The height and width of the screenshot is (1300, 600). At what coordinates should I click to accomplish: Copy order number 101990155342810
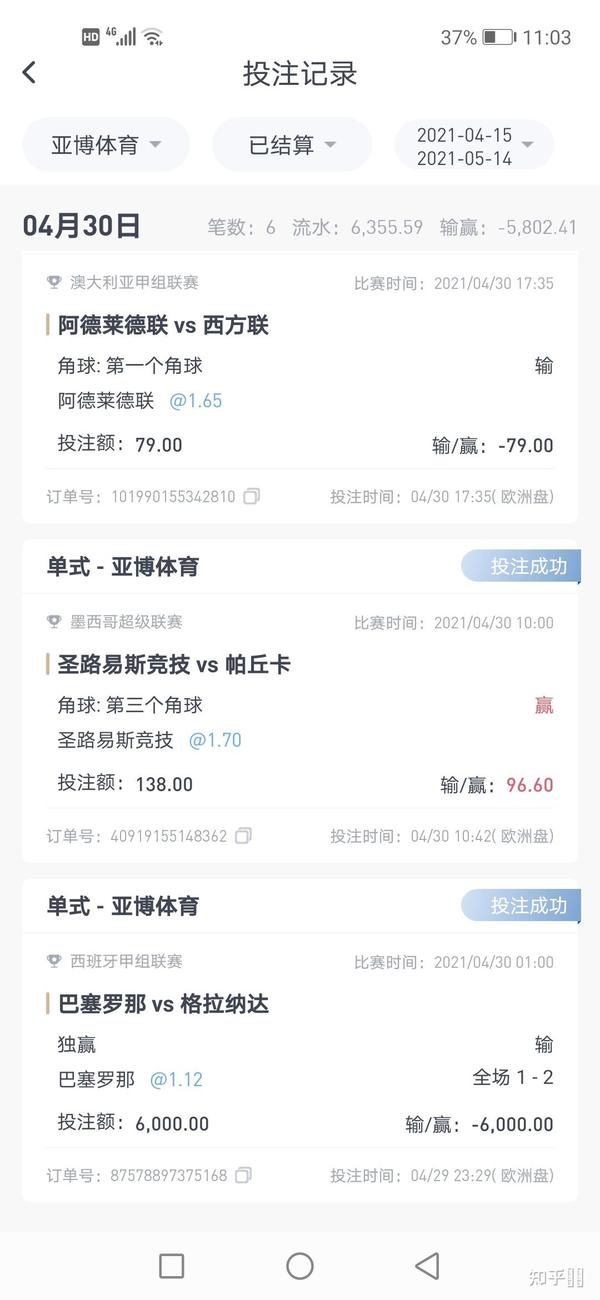[252, 496]
